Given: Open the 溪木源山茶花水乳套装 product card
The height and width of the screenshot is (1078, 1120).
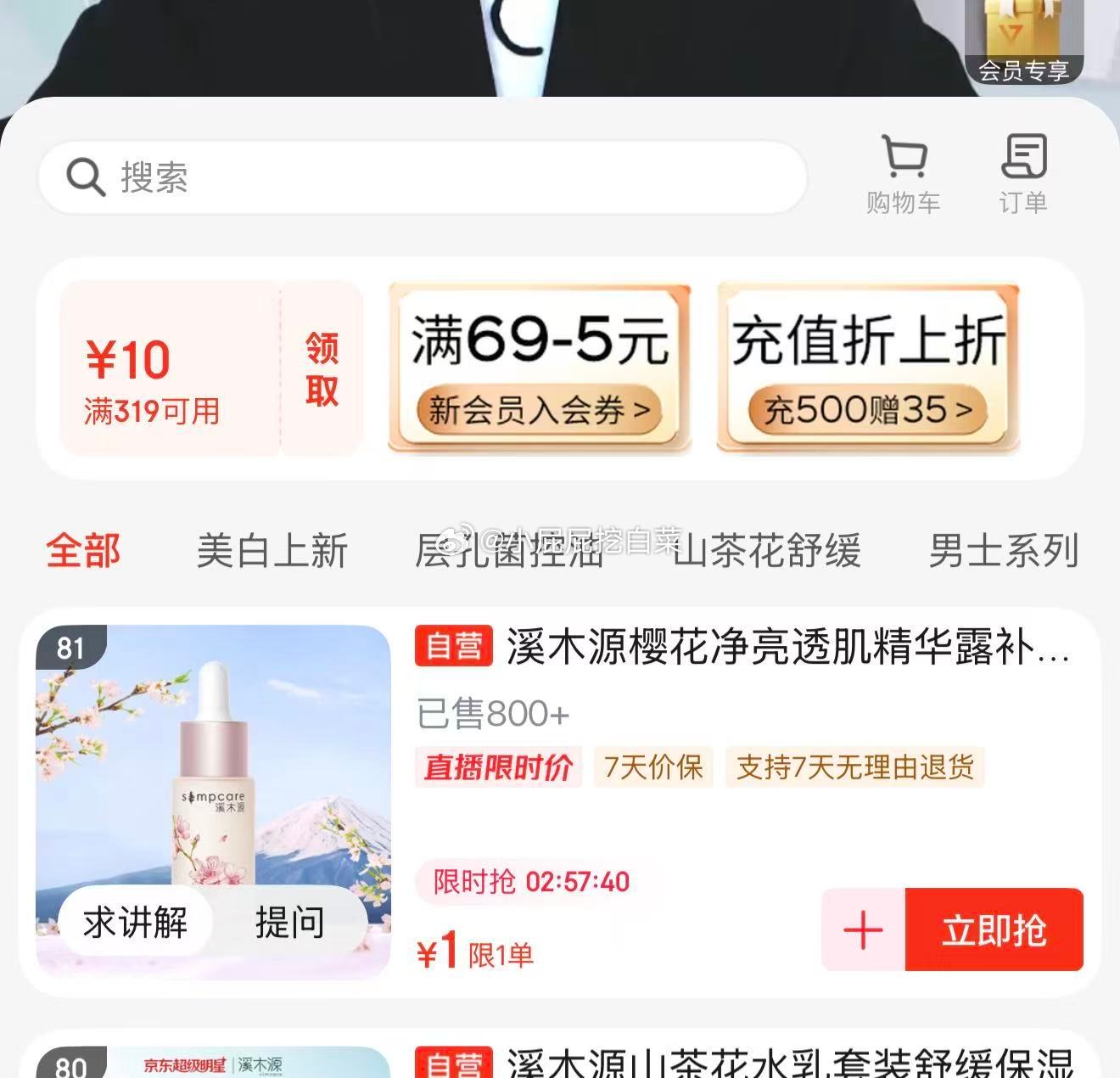Looking at the screenshot, I should (789, 1062).
